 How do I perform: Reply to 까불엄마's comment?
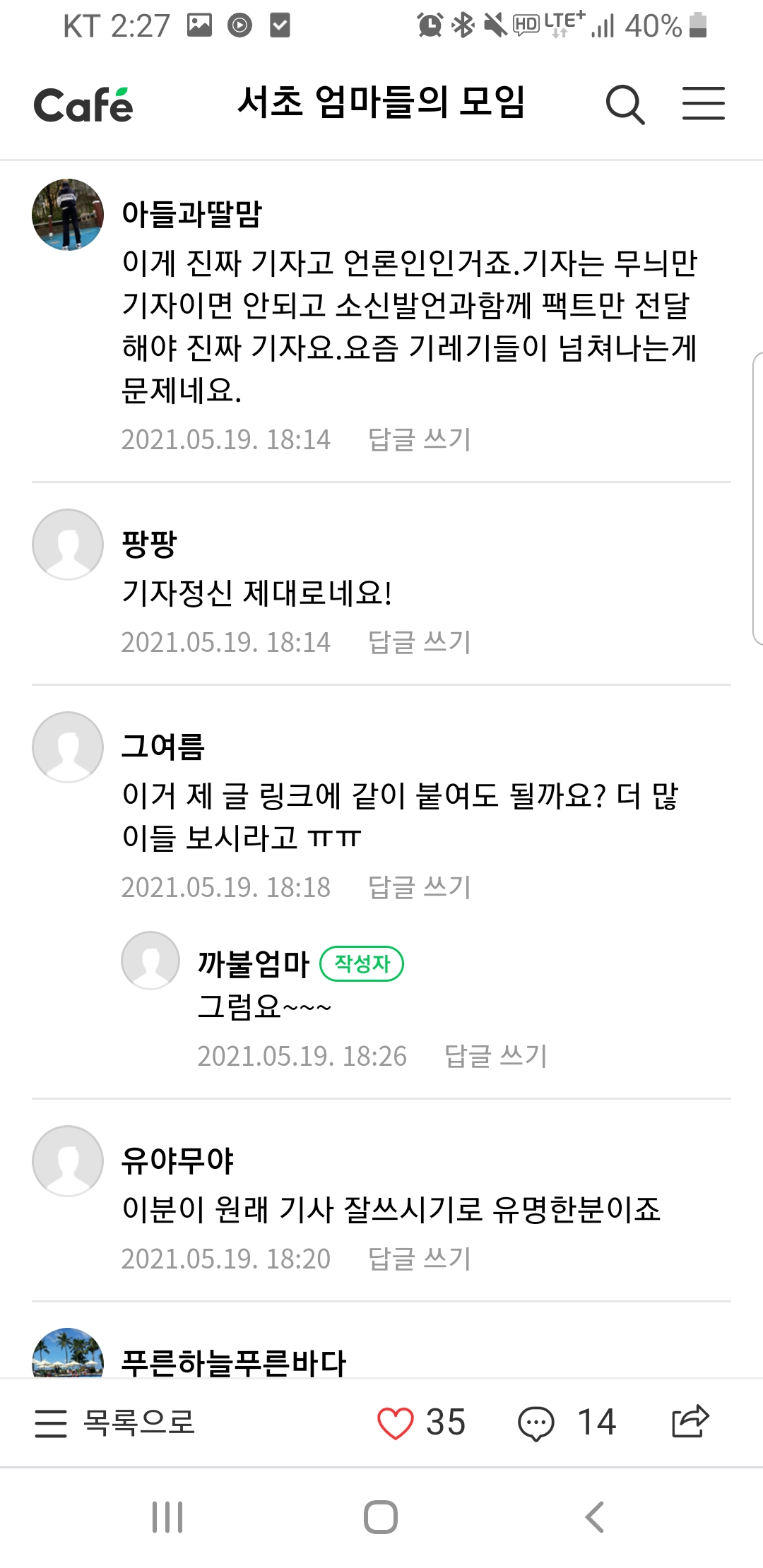click(495, 1056)
